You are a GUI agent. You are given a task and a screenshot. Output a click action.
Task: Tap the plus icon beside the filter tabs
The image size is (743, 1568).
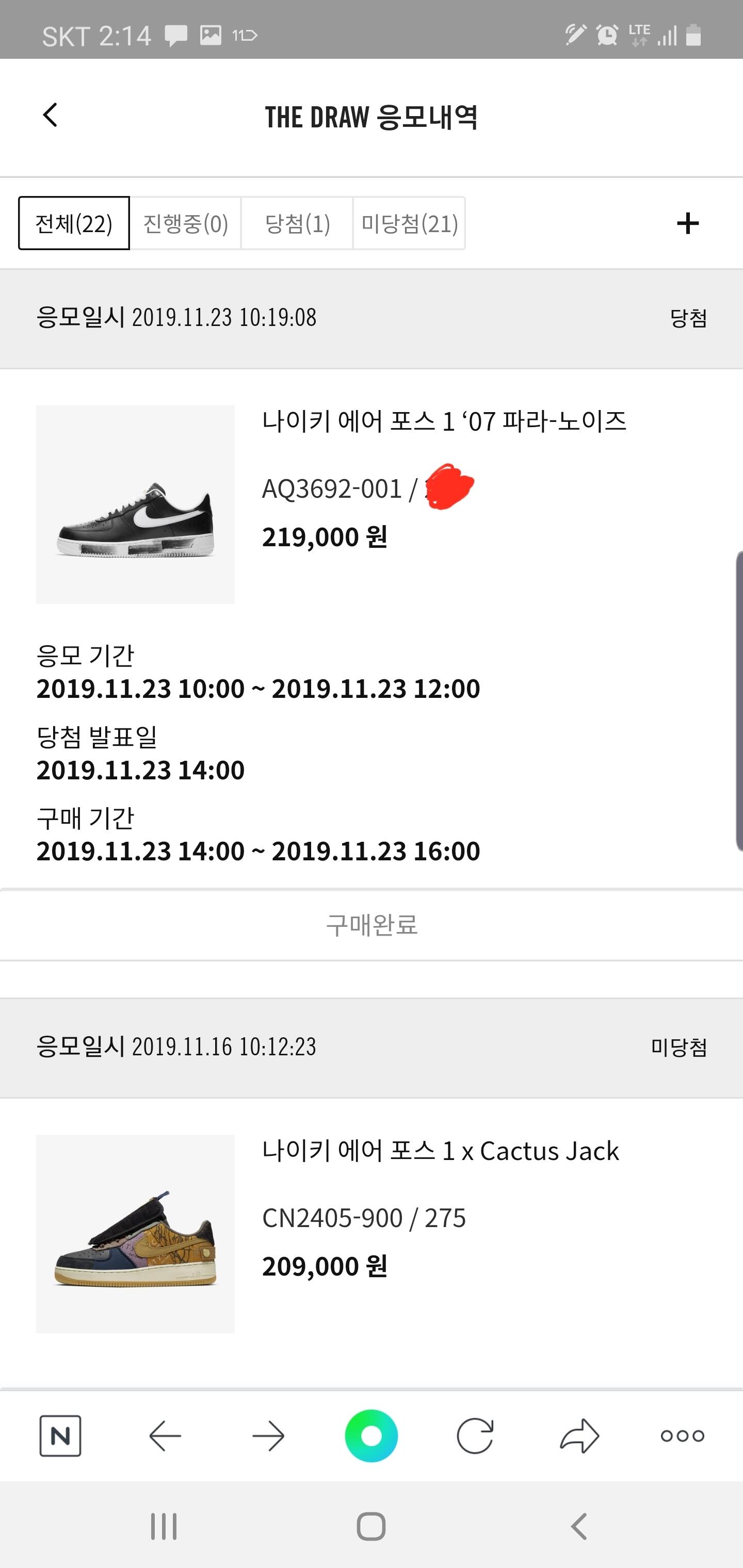click(688, 223)
